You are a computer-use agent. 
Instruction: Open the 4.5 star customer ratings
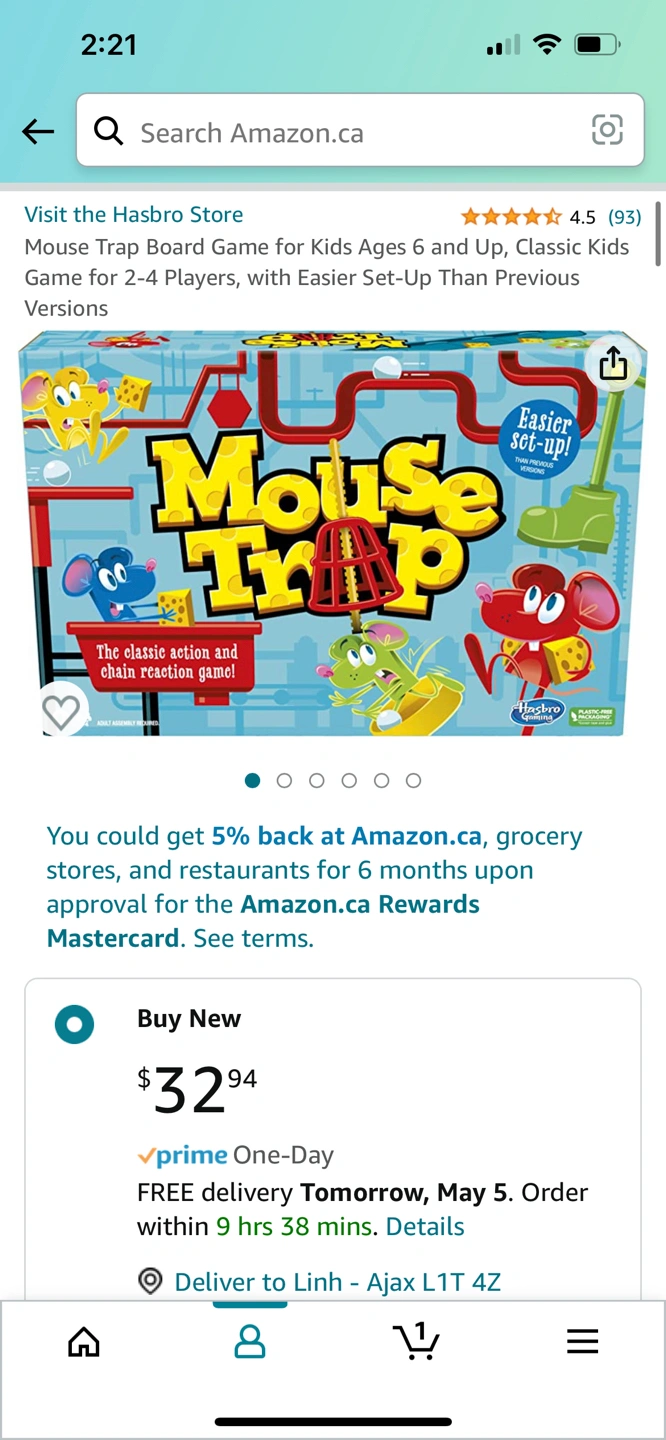(550, 217)
